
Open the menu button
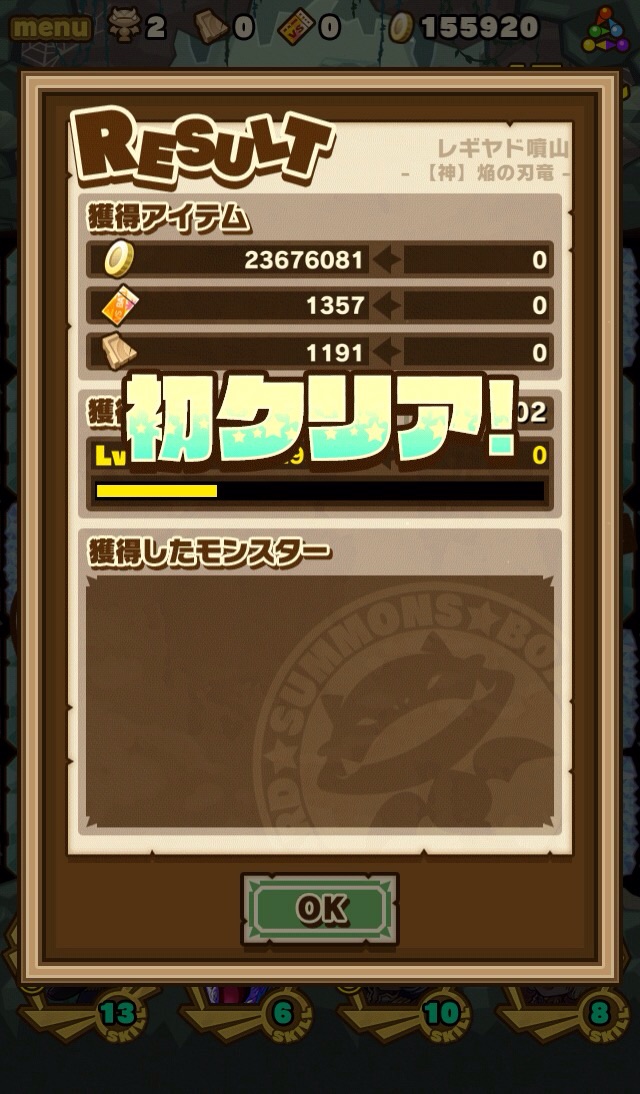pos(50,27)
